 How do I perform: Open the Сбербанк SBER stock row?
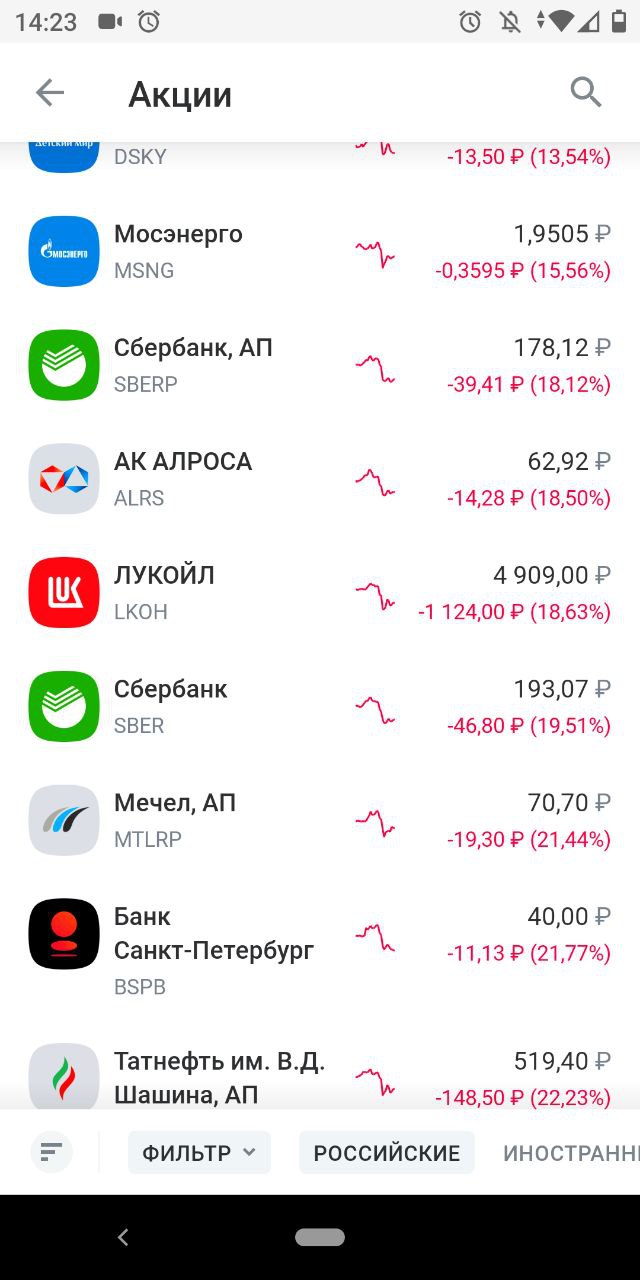tap(320, 706)
